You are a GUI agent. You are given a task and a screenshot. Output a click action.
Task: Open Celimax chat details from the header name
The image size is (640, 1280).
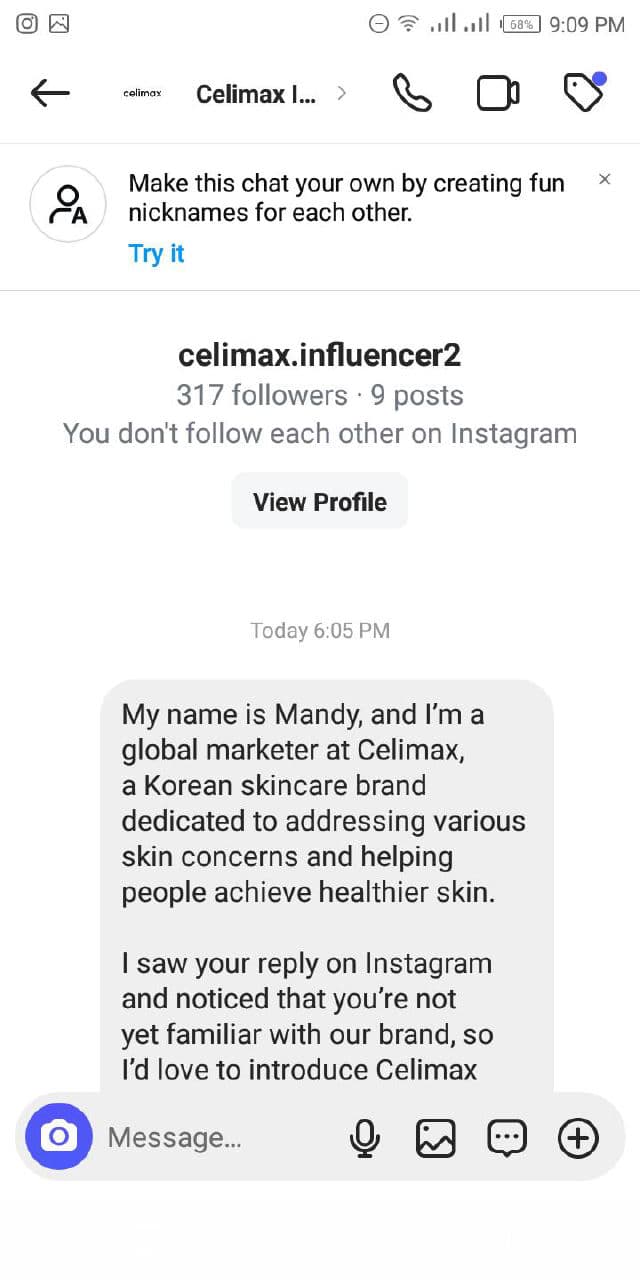coord(257,94)
